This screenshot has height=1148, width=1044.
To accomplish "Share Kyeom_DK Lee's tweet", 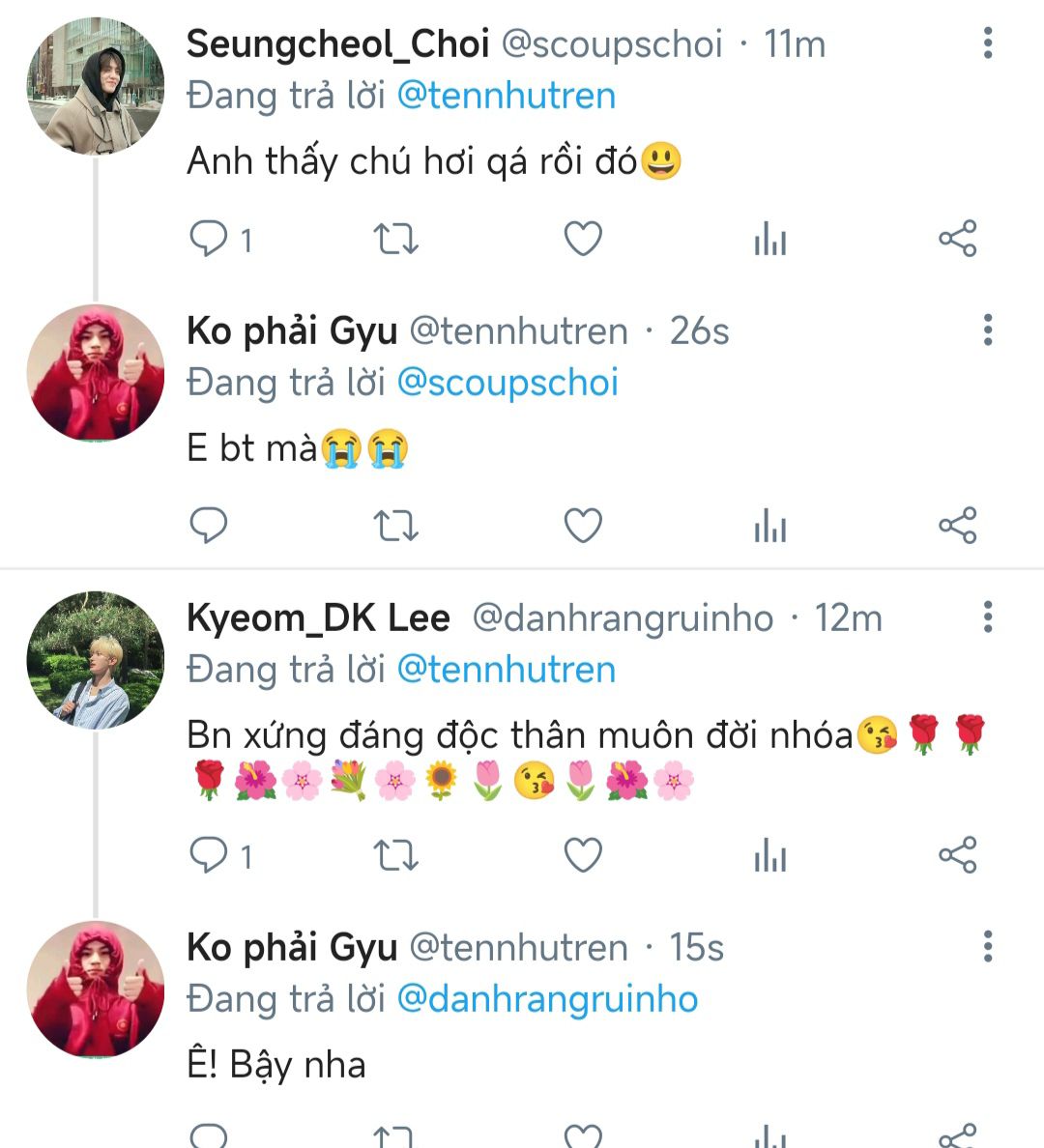I will [x=957, y=855].
